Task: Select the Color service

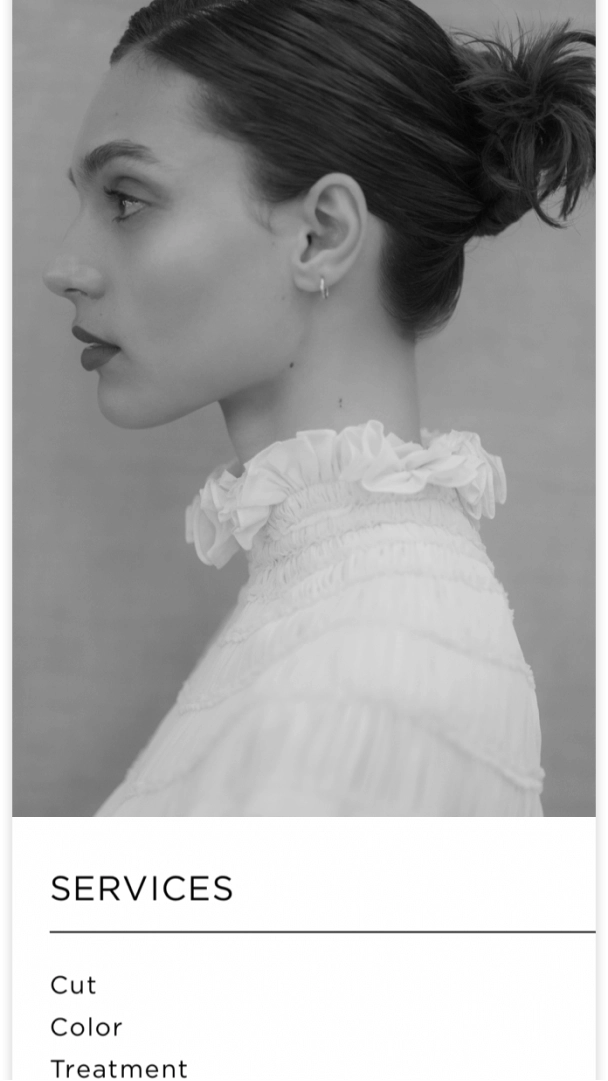Action: [86, 1027]
